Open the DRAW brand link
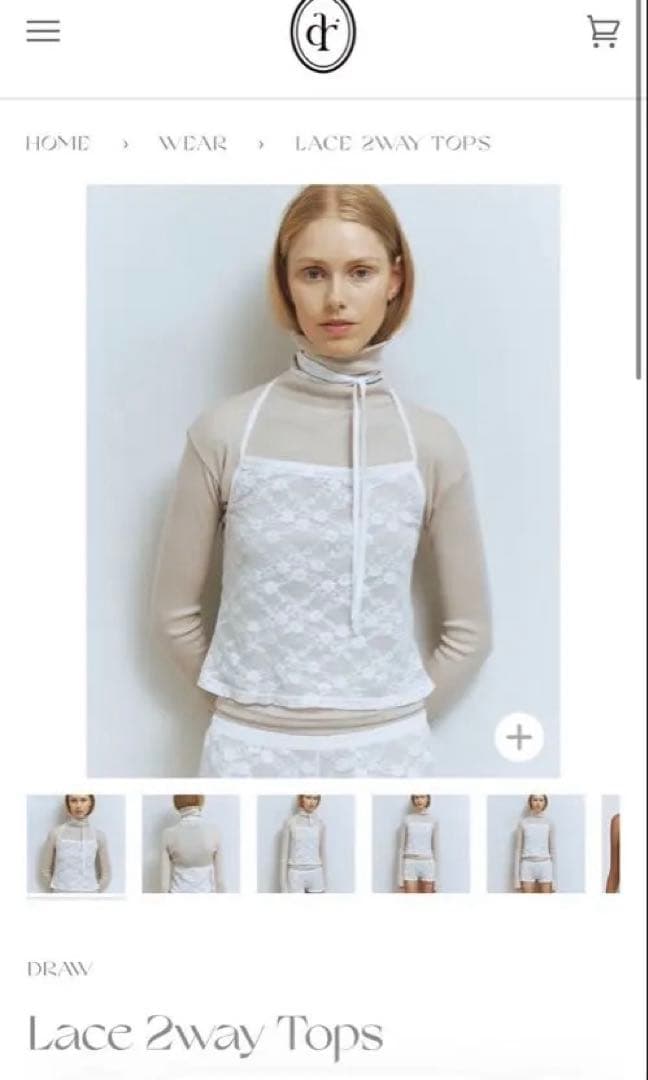648x1080 pixels. [x=60, y=969]
